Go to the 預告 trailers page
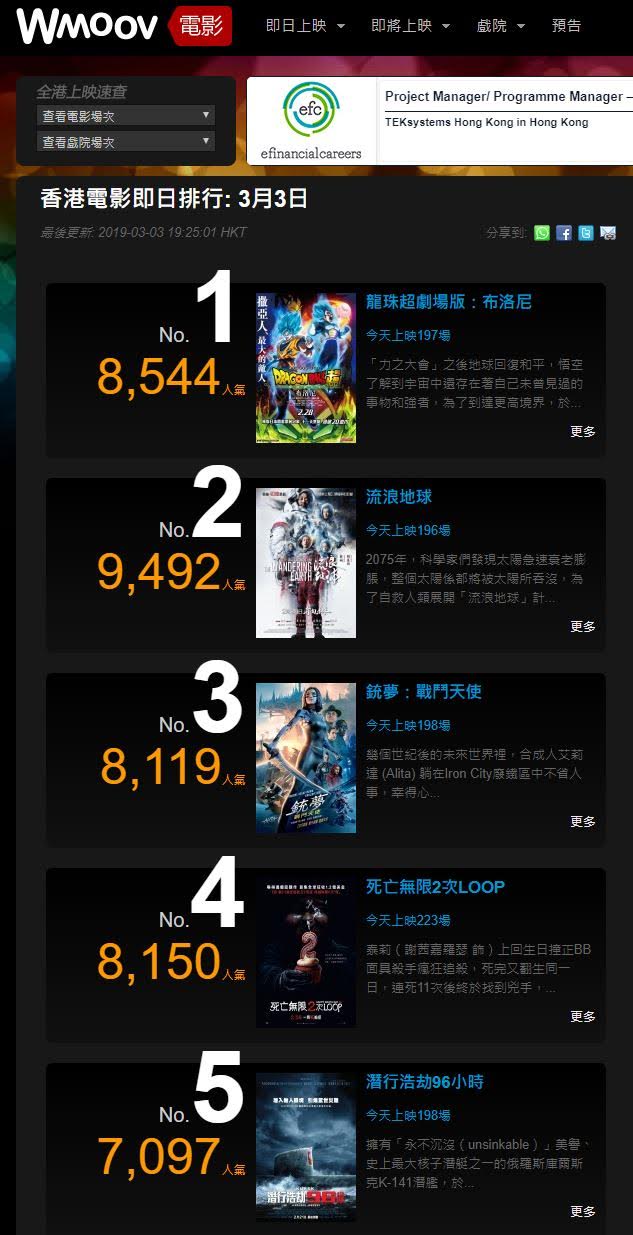633x1235 pixels. click(x=567, y=26)
